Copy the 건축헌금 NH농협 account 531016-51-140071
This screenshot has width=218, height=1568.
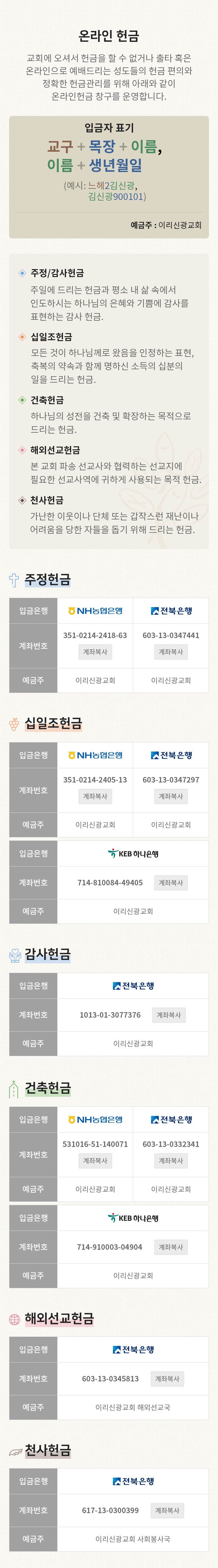tap(95, 1160)
